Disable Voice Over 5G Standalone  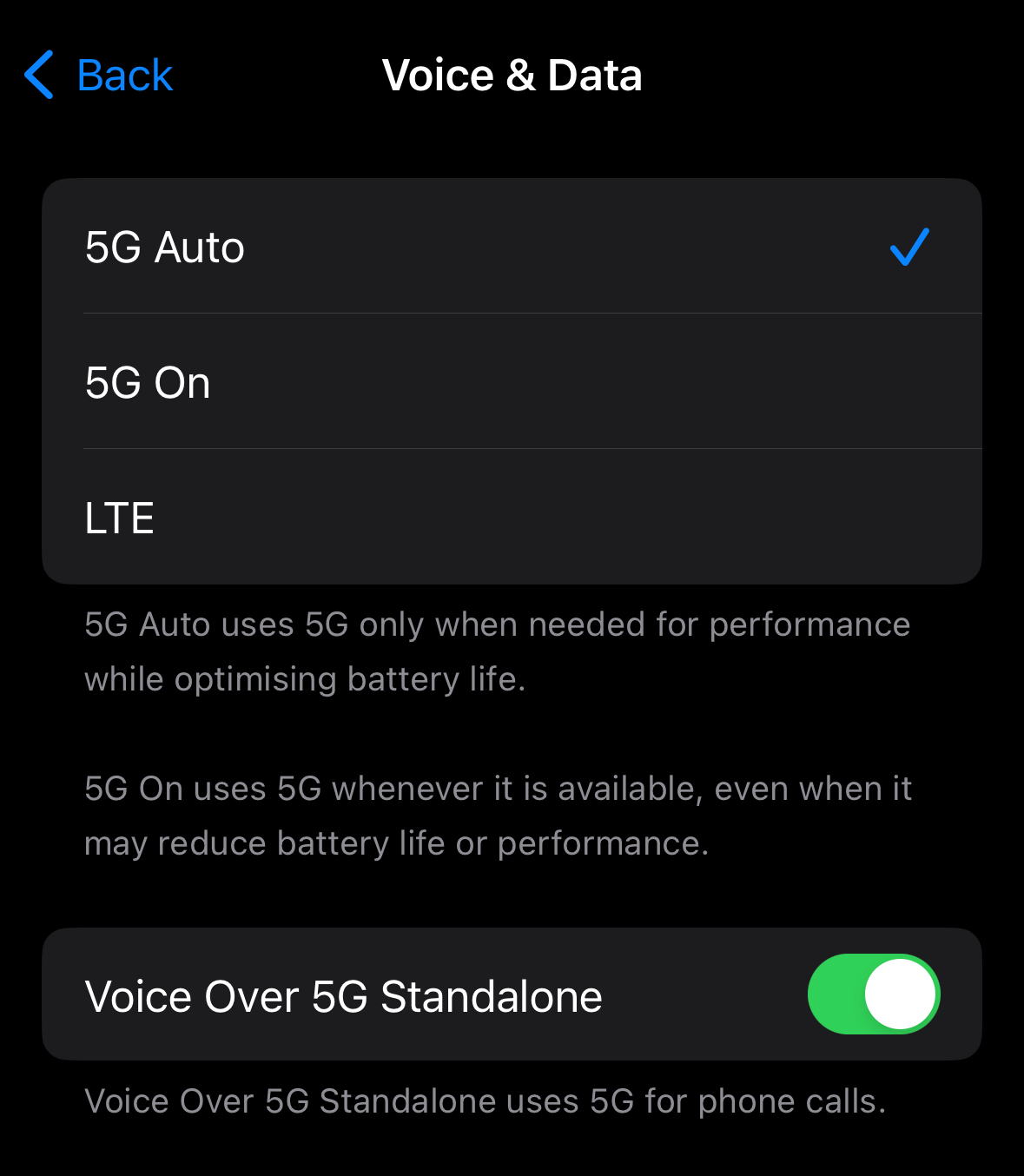click(873, 994)
